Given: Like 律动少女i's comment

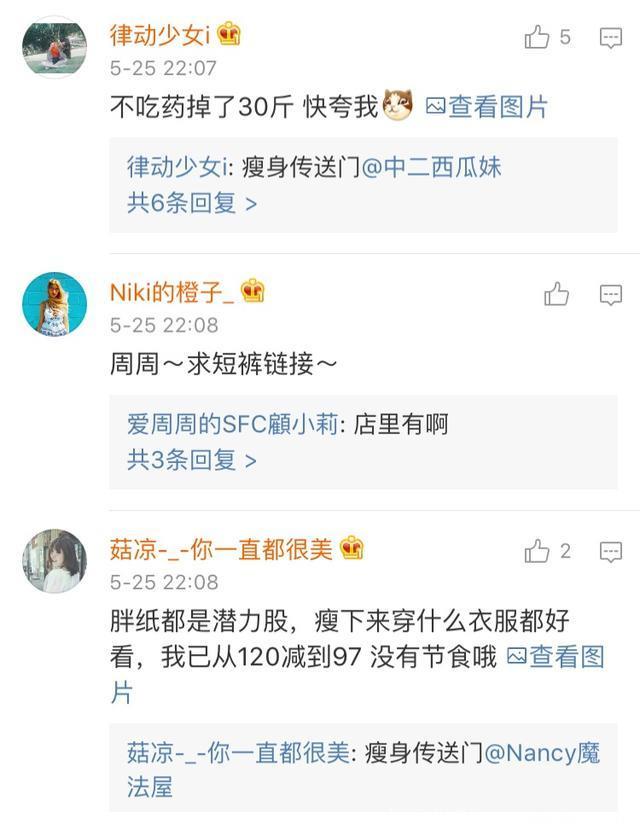Looking at the screenshot, I should tap(539, 38).
